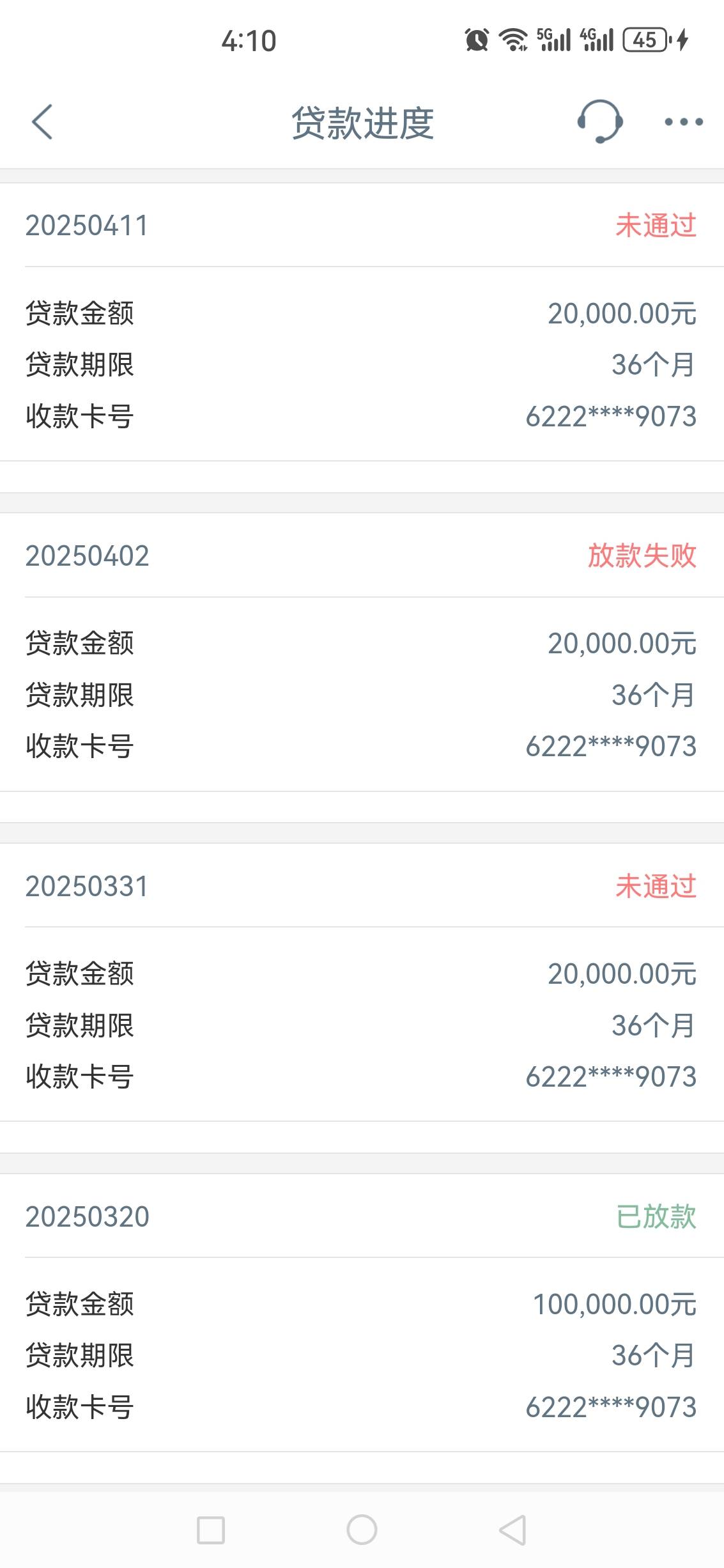Contact customer service via headset icon
This screenshot has width=724, height=1568.
click(x=599, y=121)
